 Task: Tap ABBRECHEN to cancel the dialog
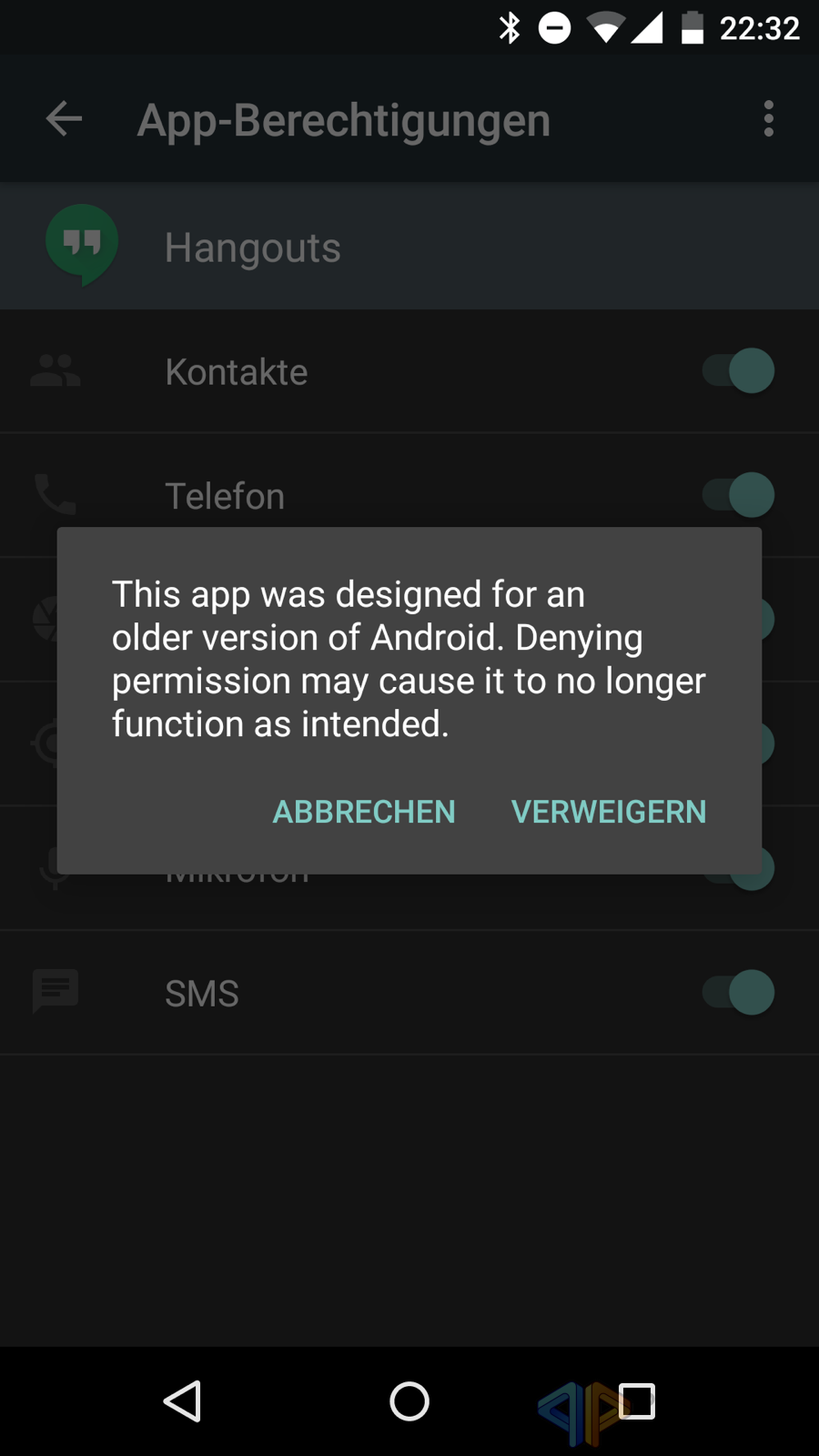tap(364, 812)
